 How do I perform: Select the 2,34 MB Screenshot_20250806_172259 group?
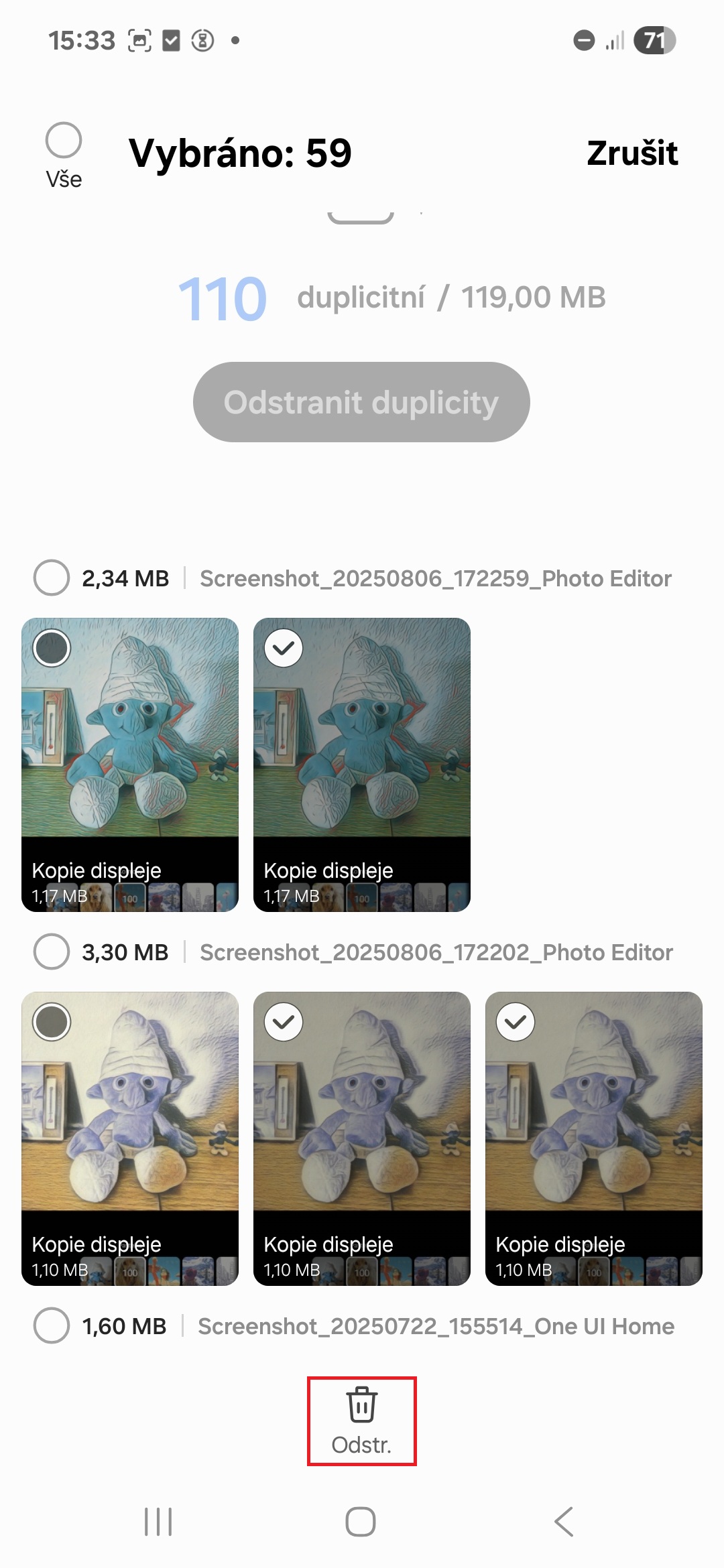(x=52, y=578)
